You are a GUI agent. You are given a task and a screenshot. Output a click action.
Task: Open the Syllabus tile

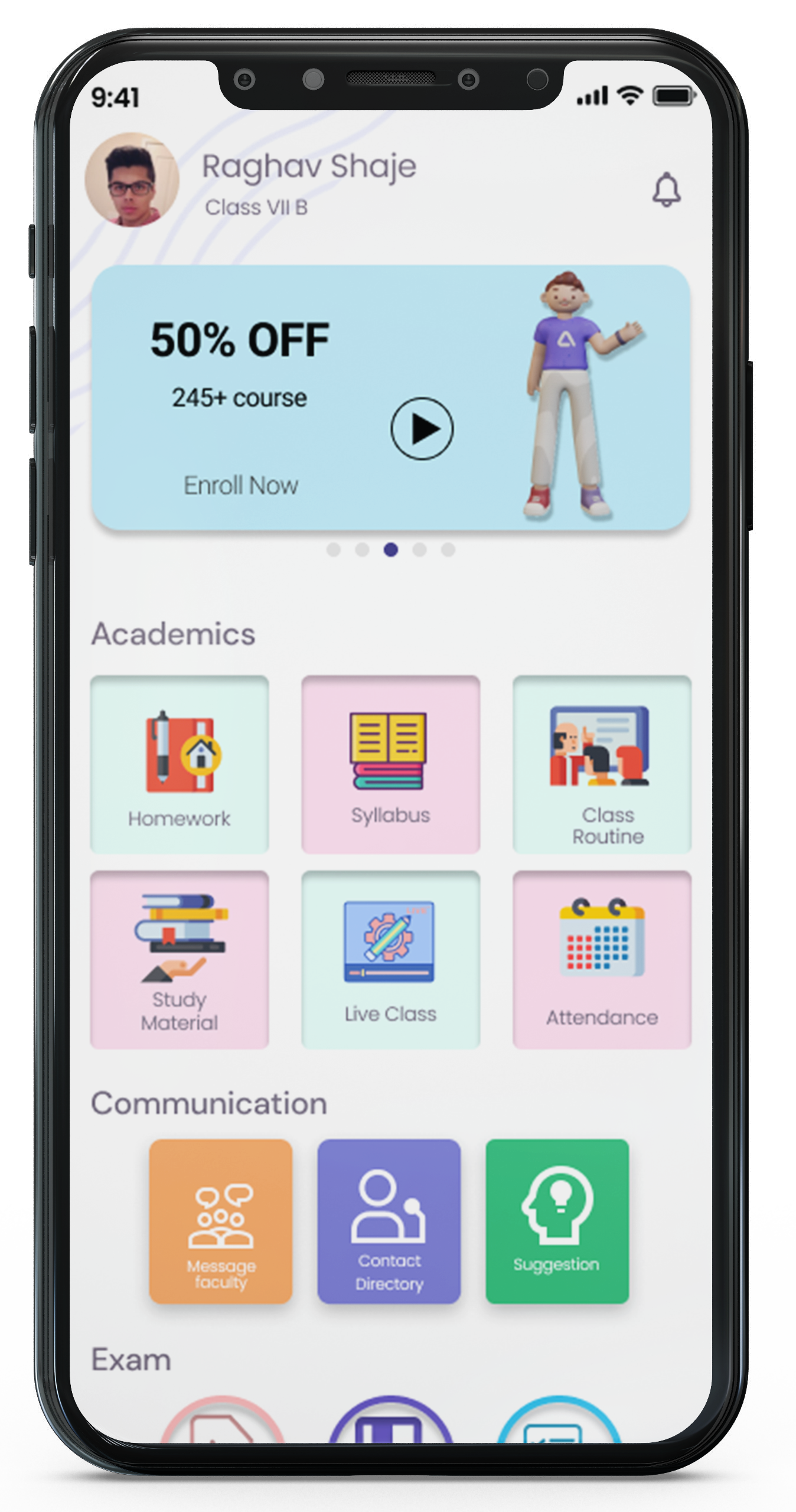tap(390, 764)
